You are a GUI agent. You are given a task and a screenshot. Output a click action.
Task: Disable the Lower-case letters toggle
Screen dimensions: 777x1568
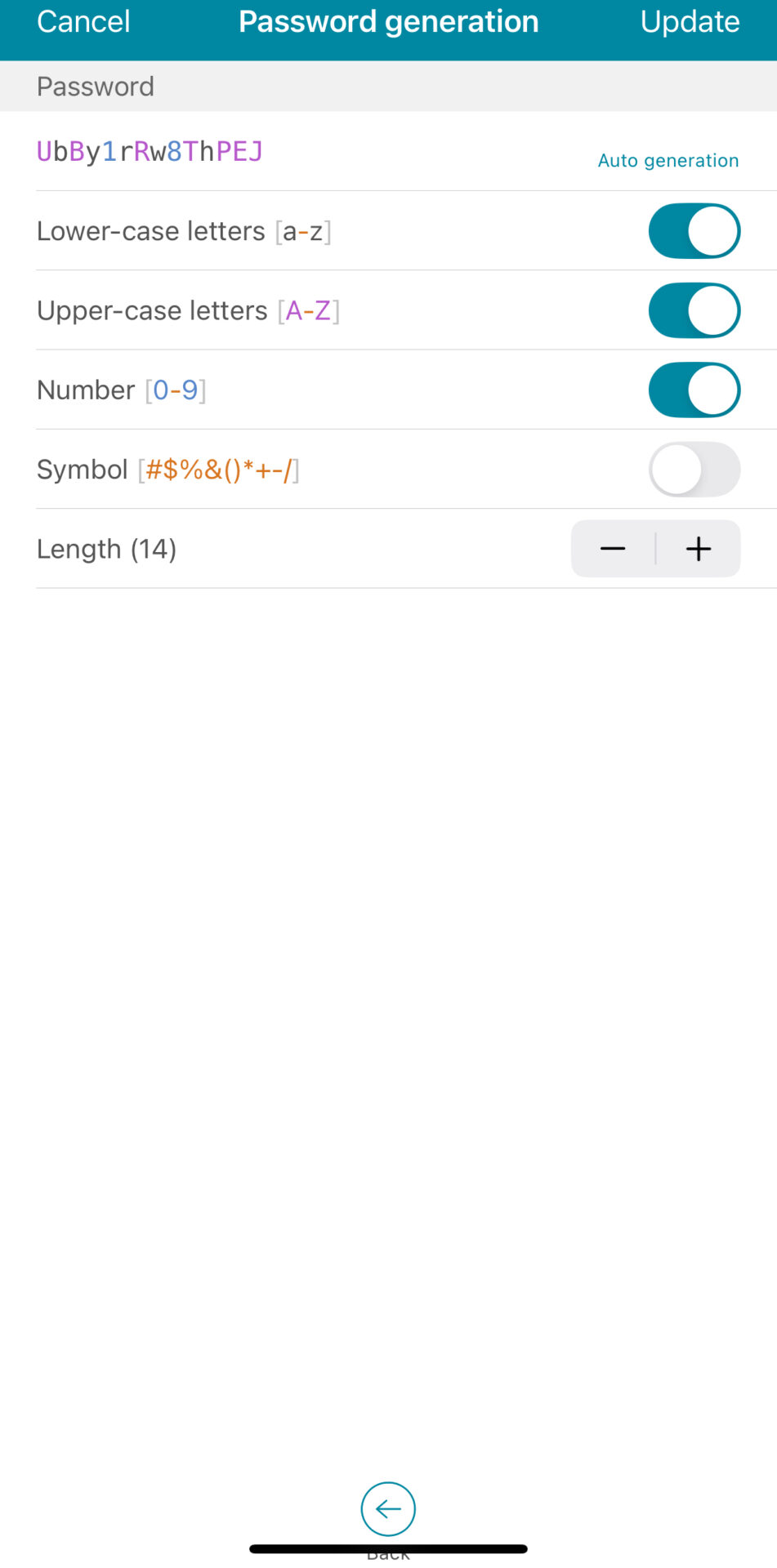pyautogui.click(x=694, y=231)
